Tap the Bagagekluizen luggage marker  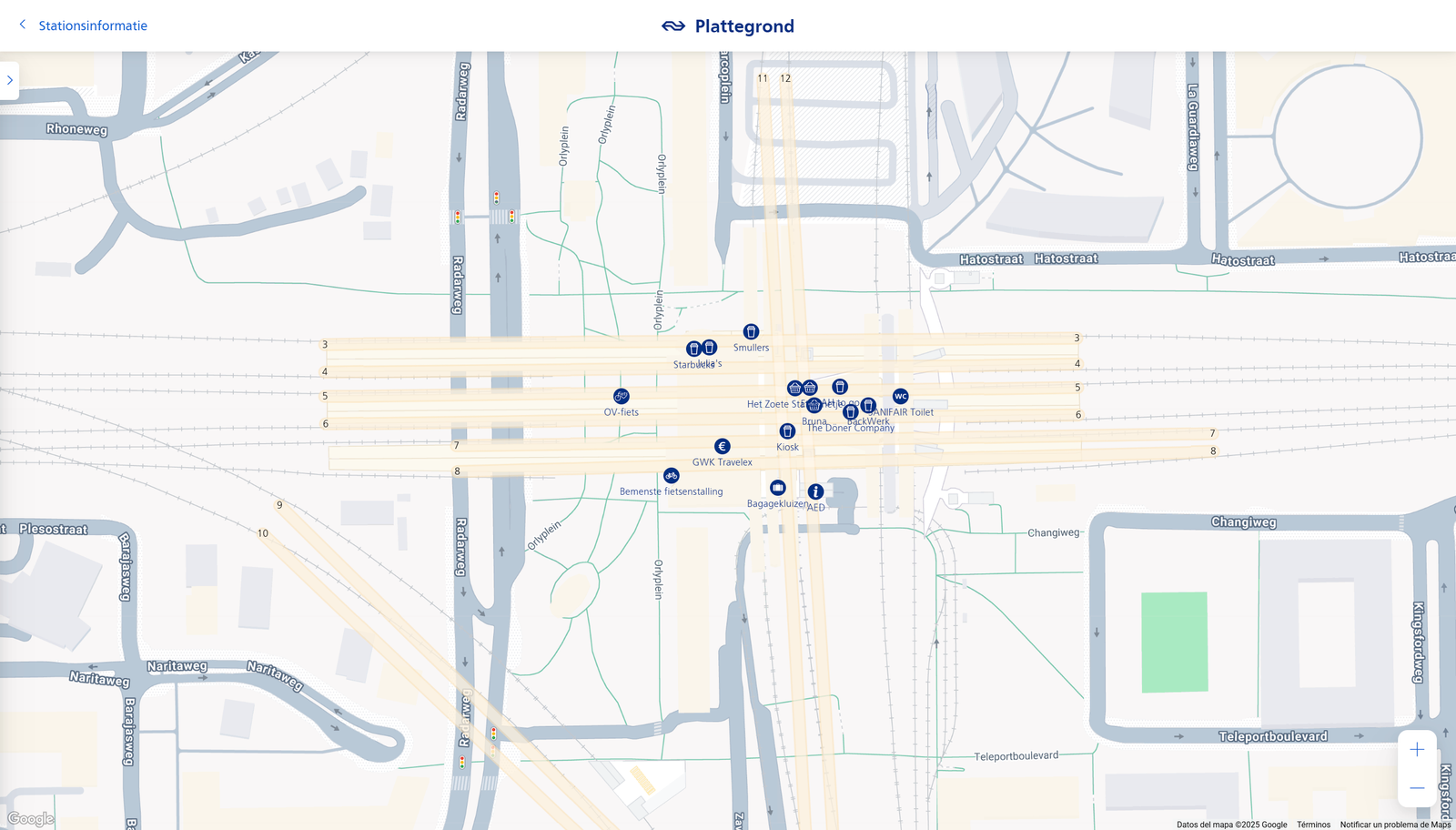point(778,488)
